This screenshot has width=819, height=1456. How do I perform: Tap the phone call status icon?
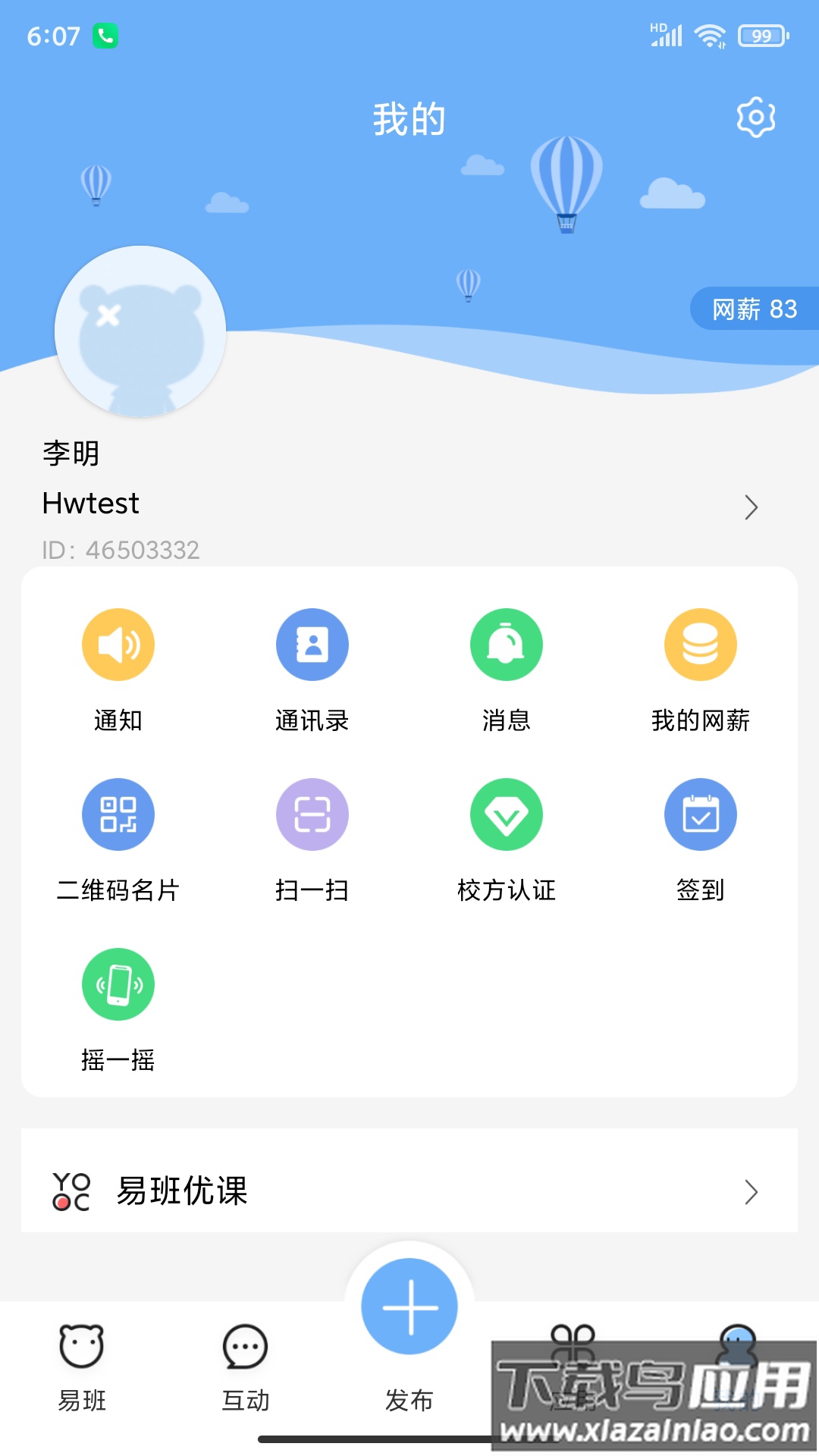[x=106, y=33]
